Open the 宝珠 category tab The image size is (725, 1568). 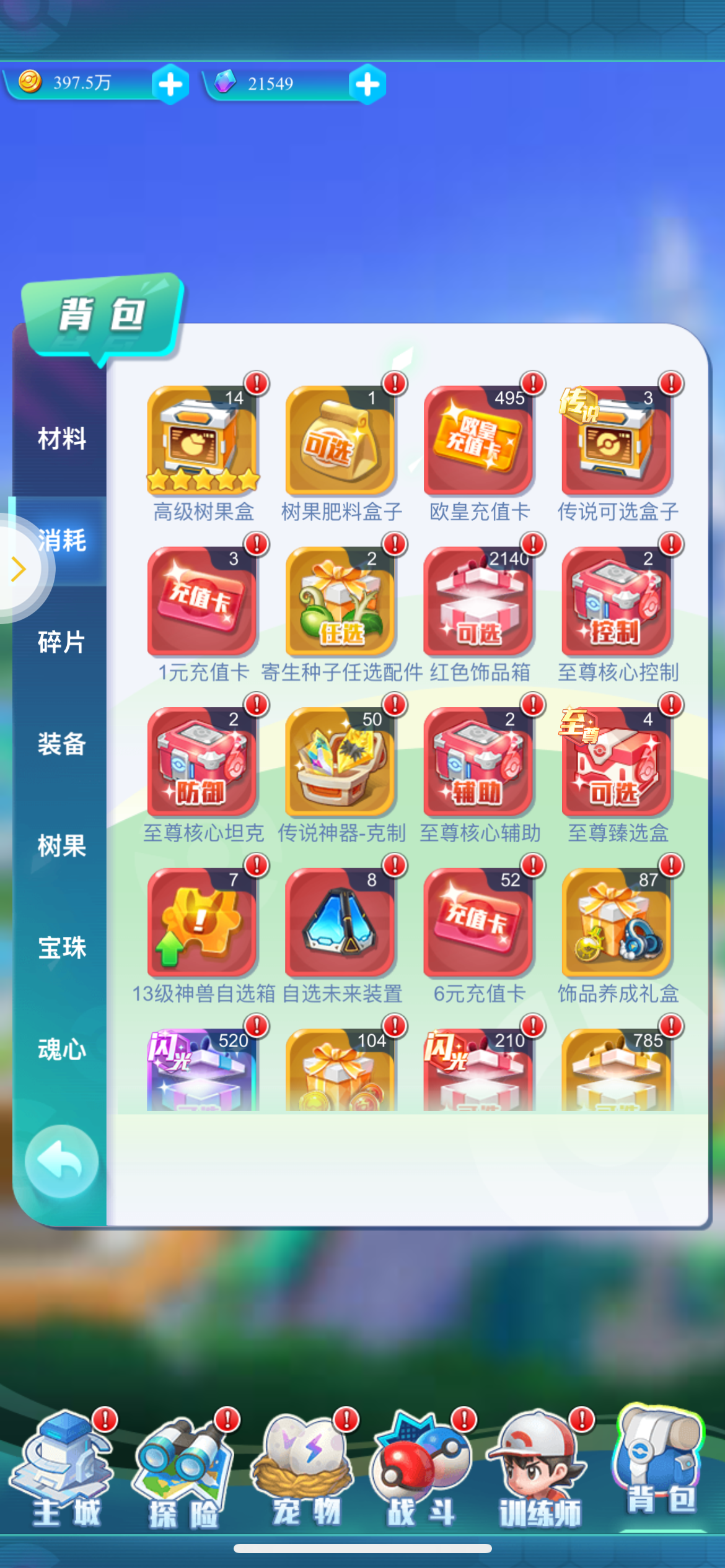click(61, 948)
